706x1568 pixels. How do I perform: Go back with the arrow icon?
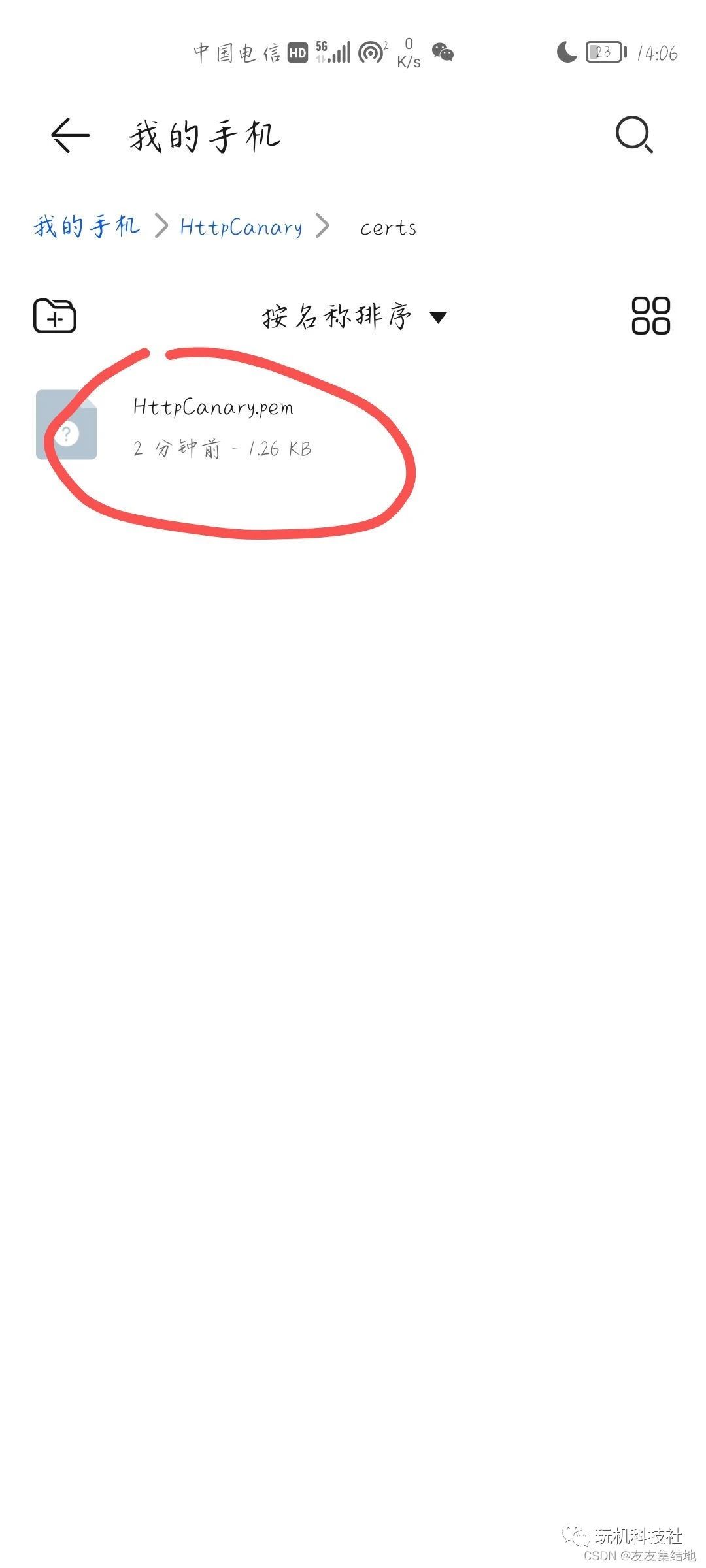70,135
